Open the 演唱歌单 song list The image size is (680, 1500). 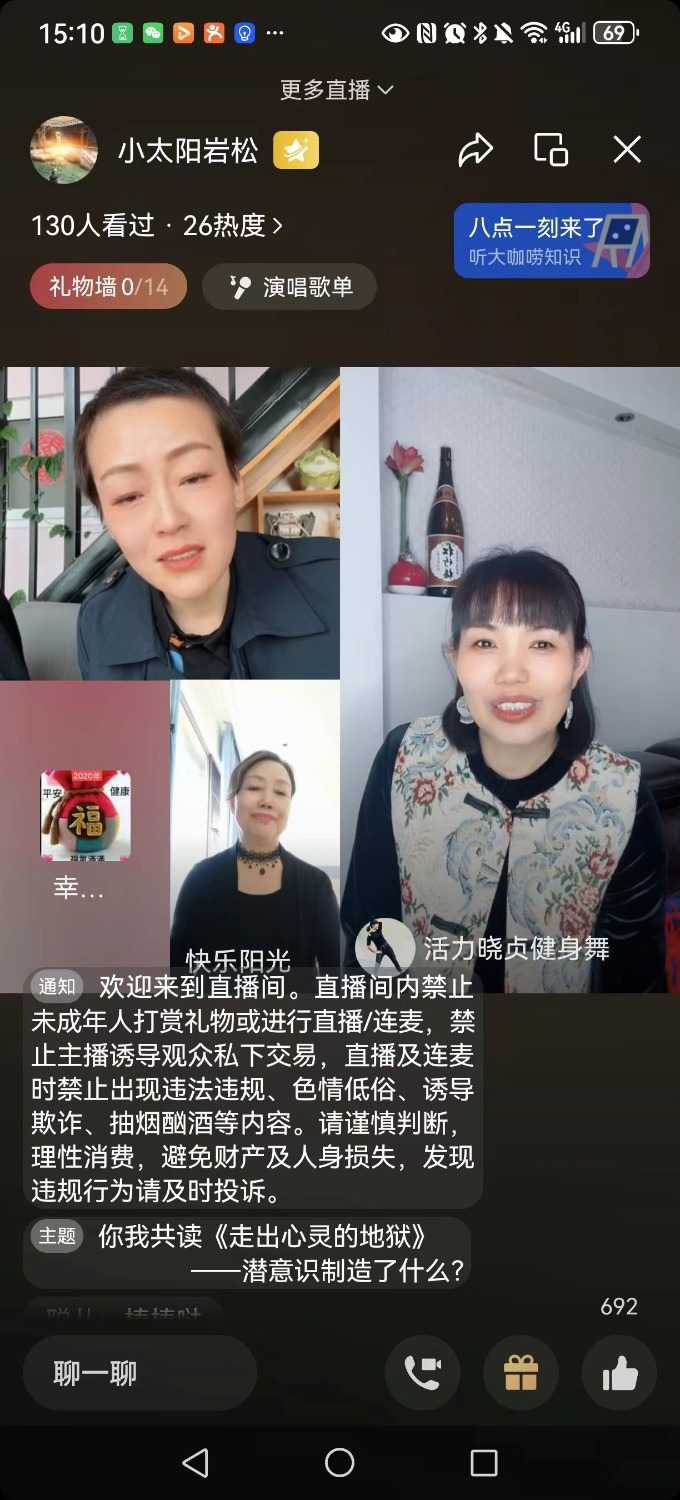(289, 287)
